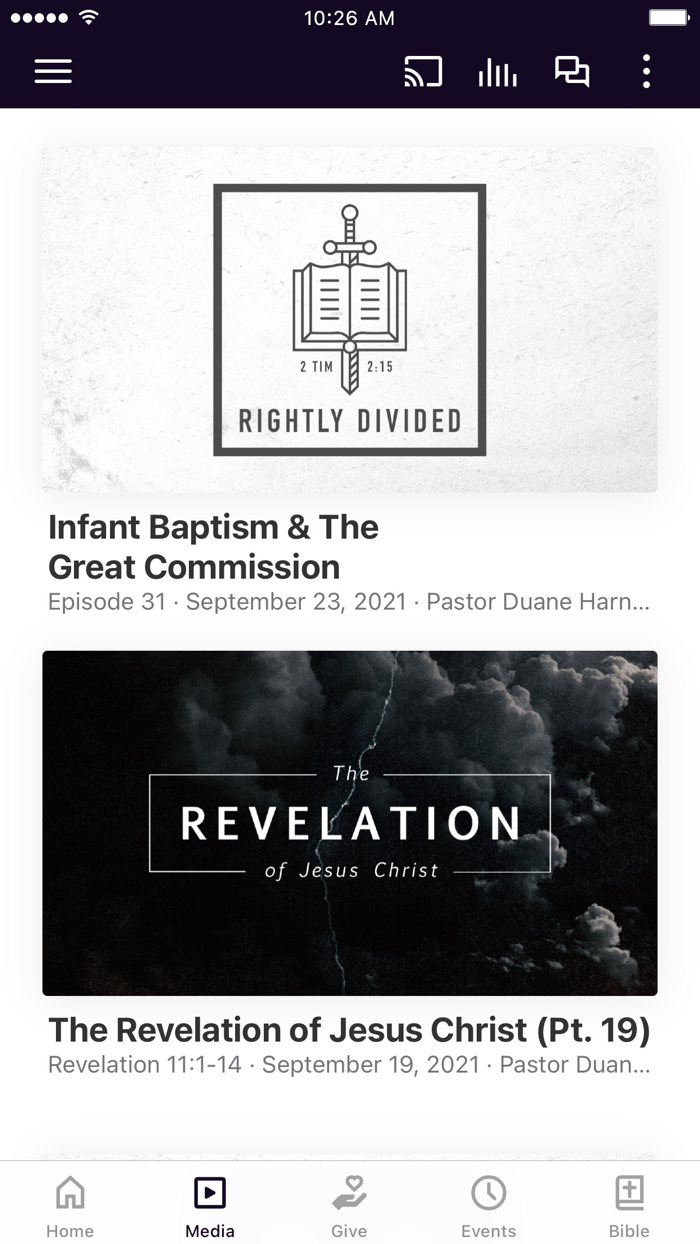The height and width of the screenshot is (1244, 700).
Task: Open the Bible tab
Action: click(x=629, y=1204)
